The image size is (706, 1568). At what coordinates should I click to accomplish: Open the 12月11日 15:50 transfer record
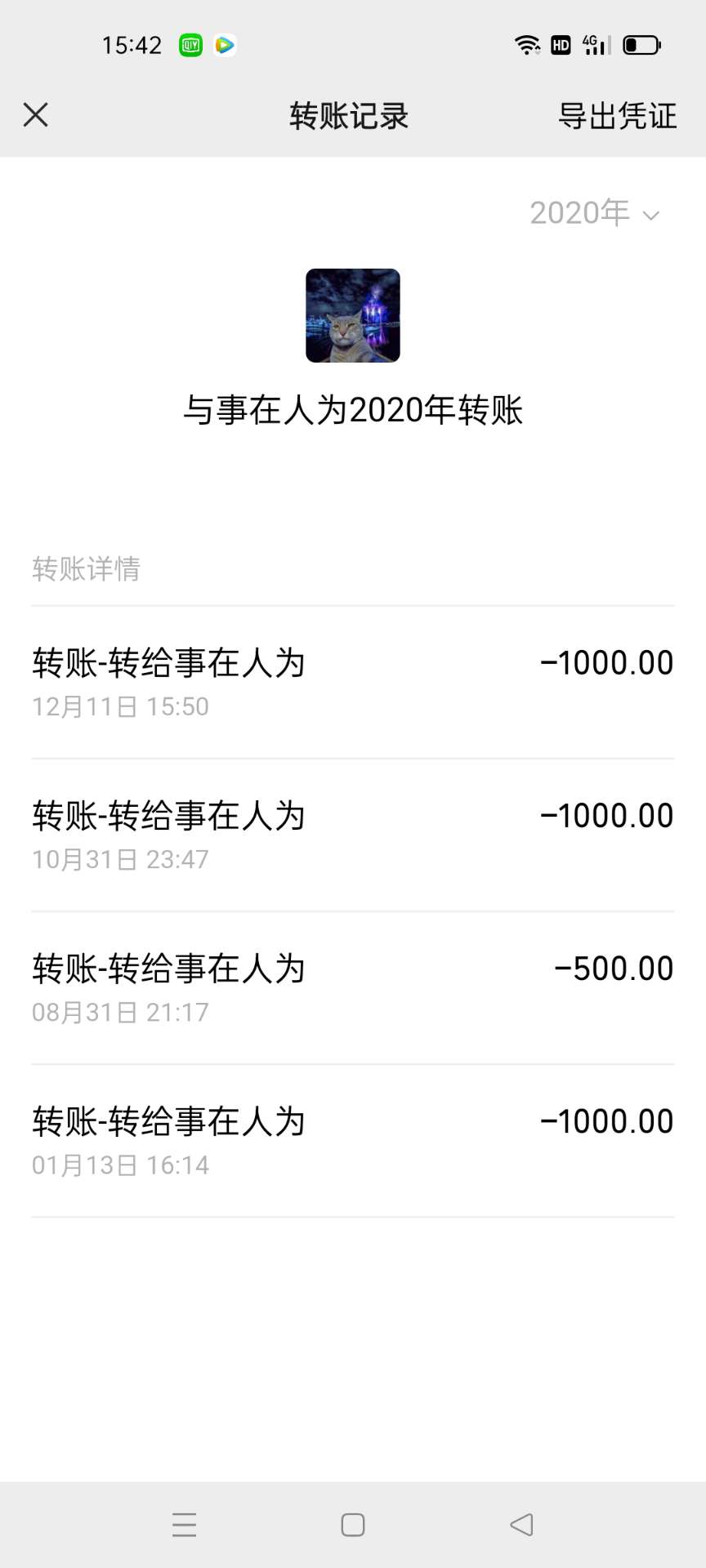pos(353,683)
